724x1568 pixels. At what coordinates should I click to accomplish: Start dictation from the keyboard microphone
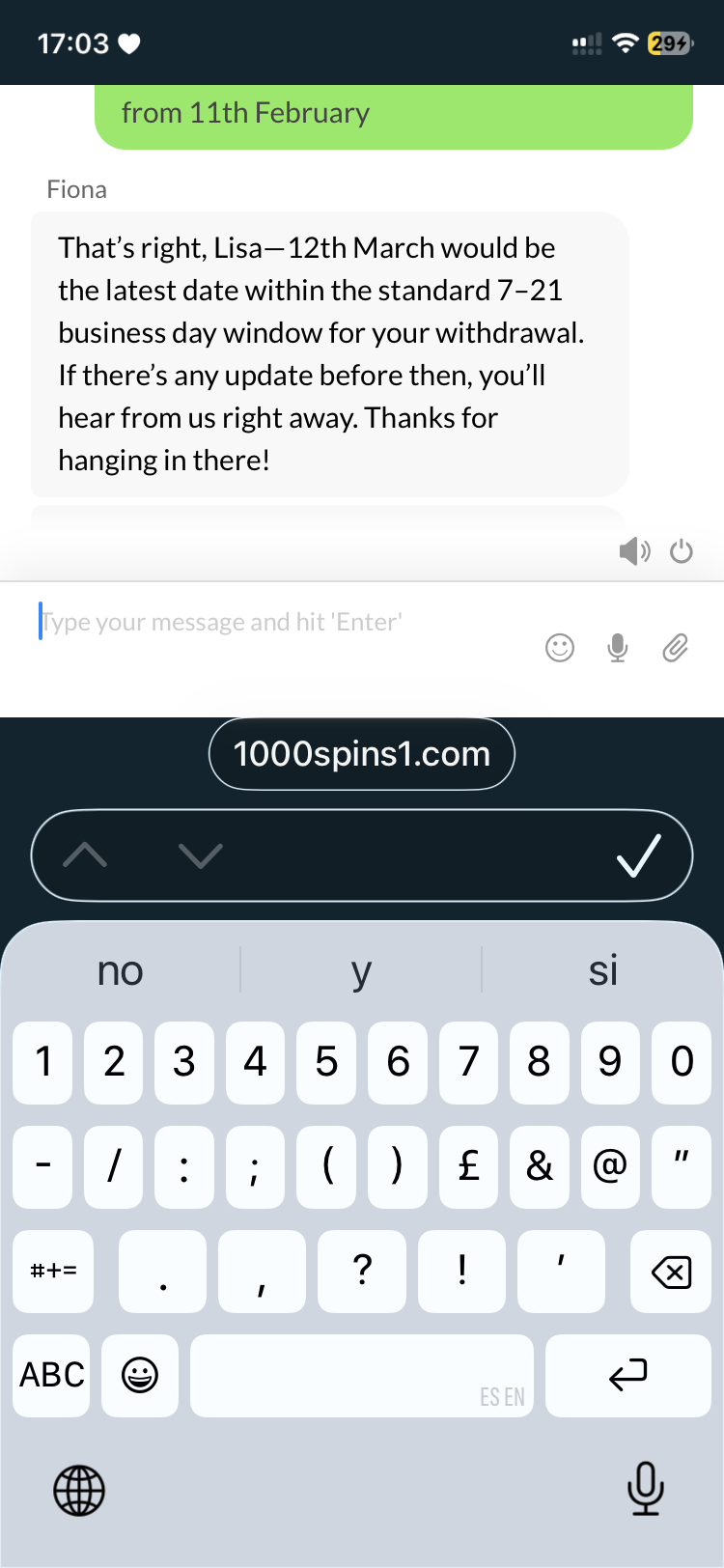pos(645,1488)
